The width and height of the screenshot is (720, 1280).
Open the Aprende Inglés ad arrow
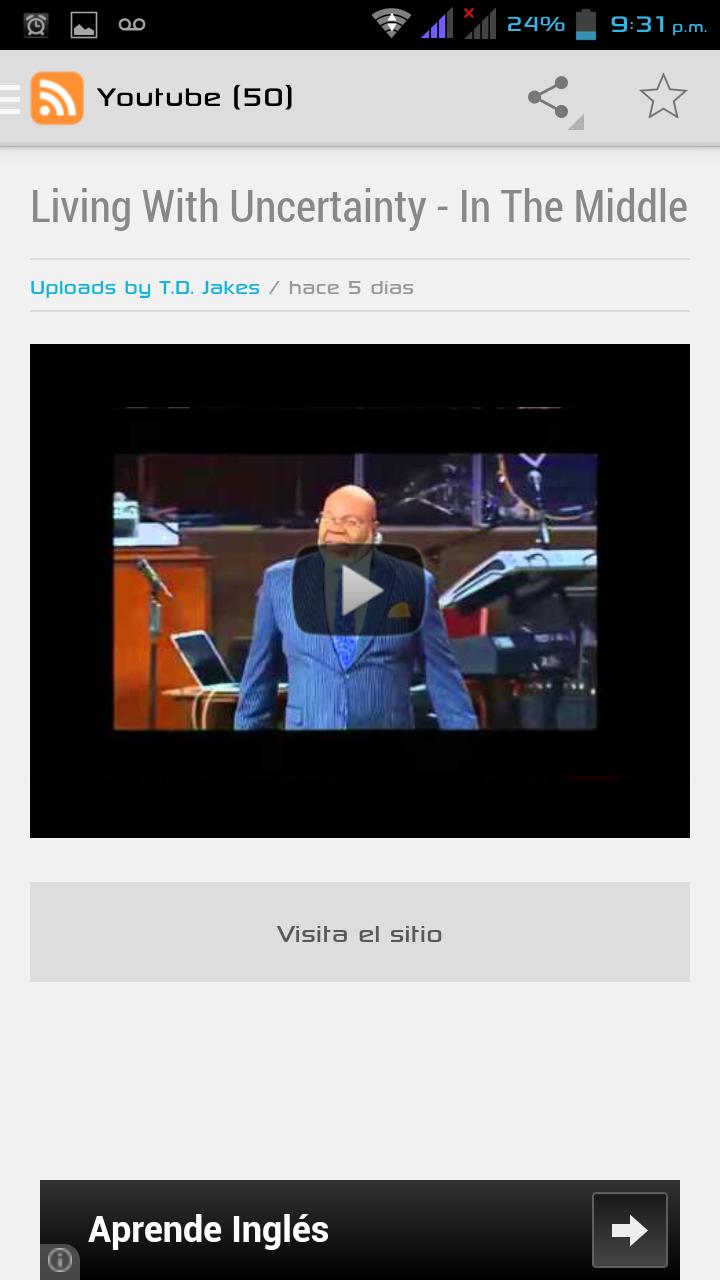(x=629, y=1230)
